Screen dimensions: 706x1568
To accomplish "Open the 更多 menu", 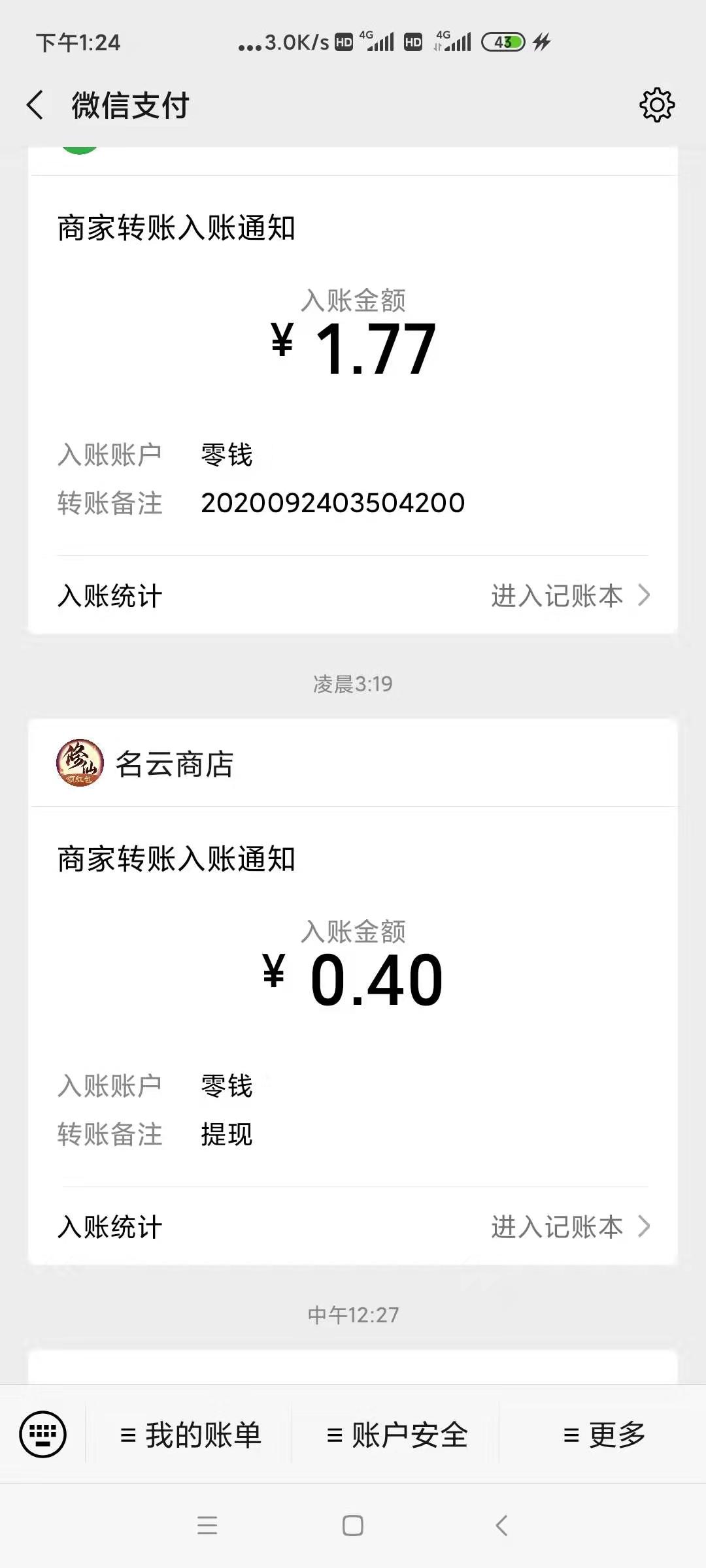I will [x=603, y=1435].
